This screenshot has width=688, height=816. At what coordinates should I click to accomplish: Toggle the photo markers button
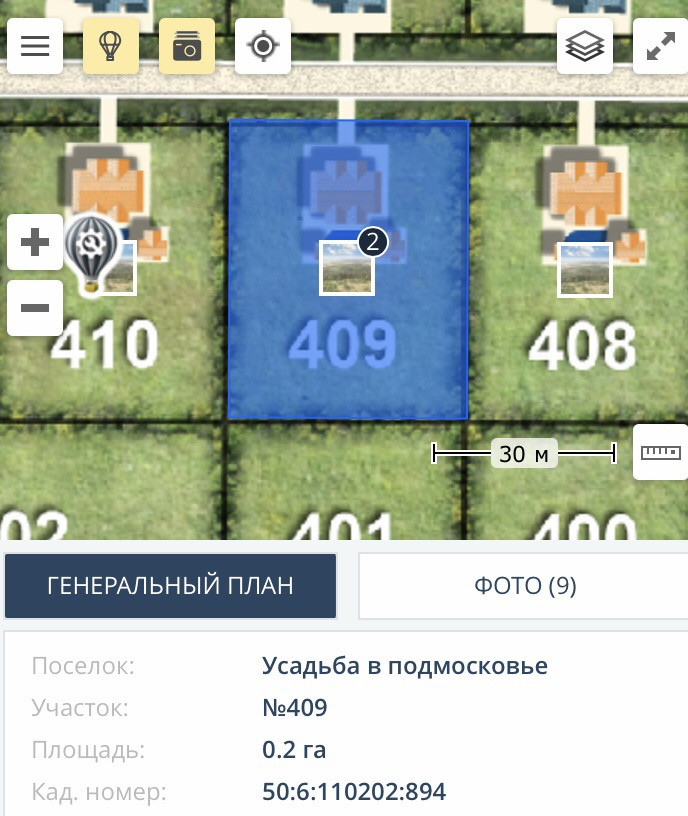click(187, 46)
